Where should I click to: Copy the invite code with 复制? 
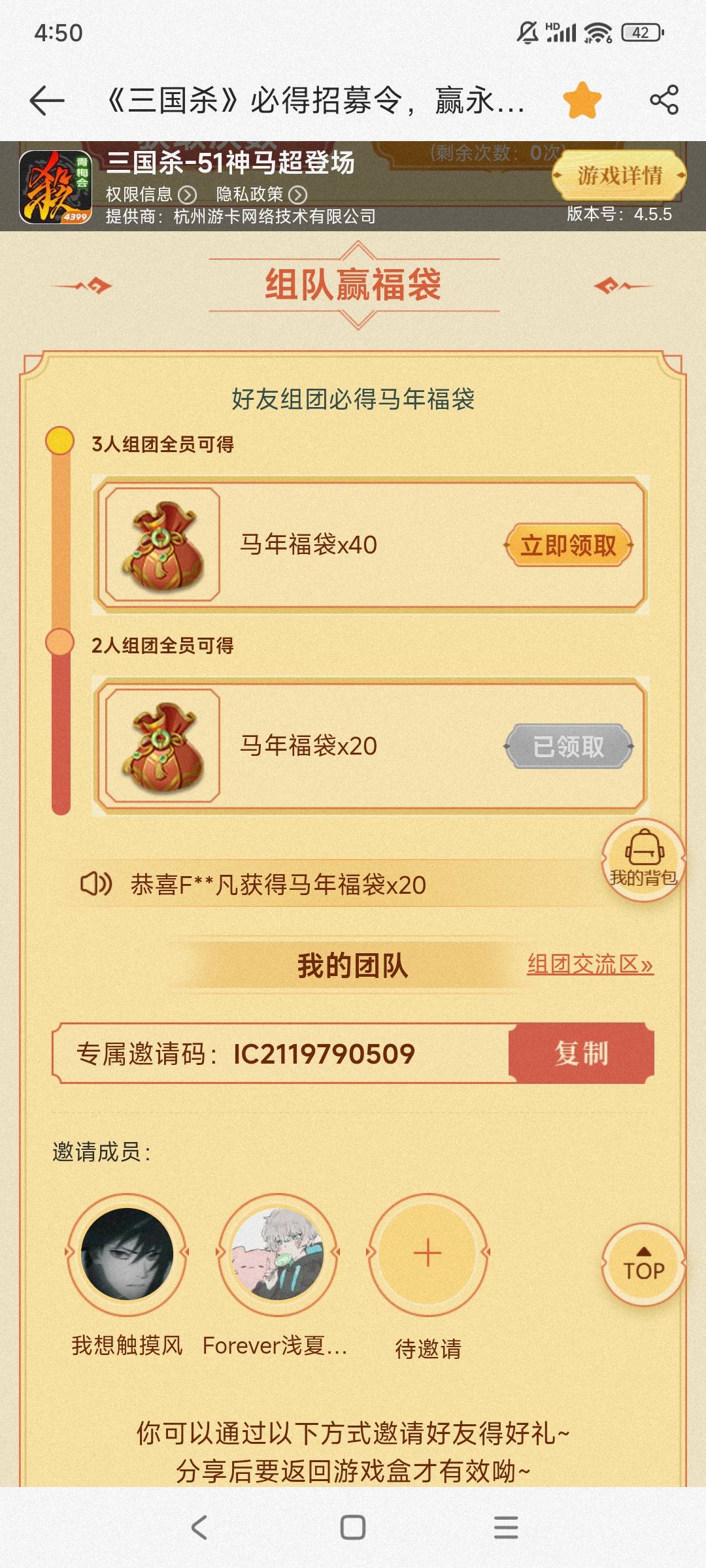pos(581,1053)
